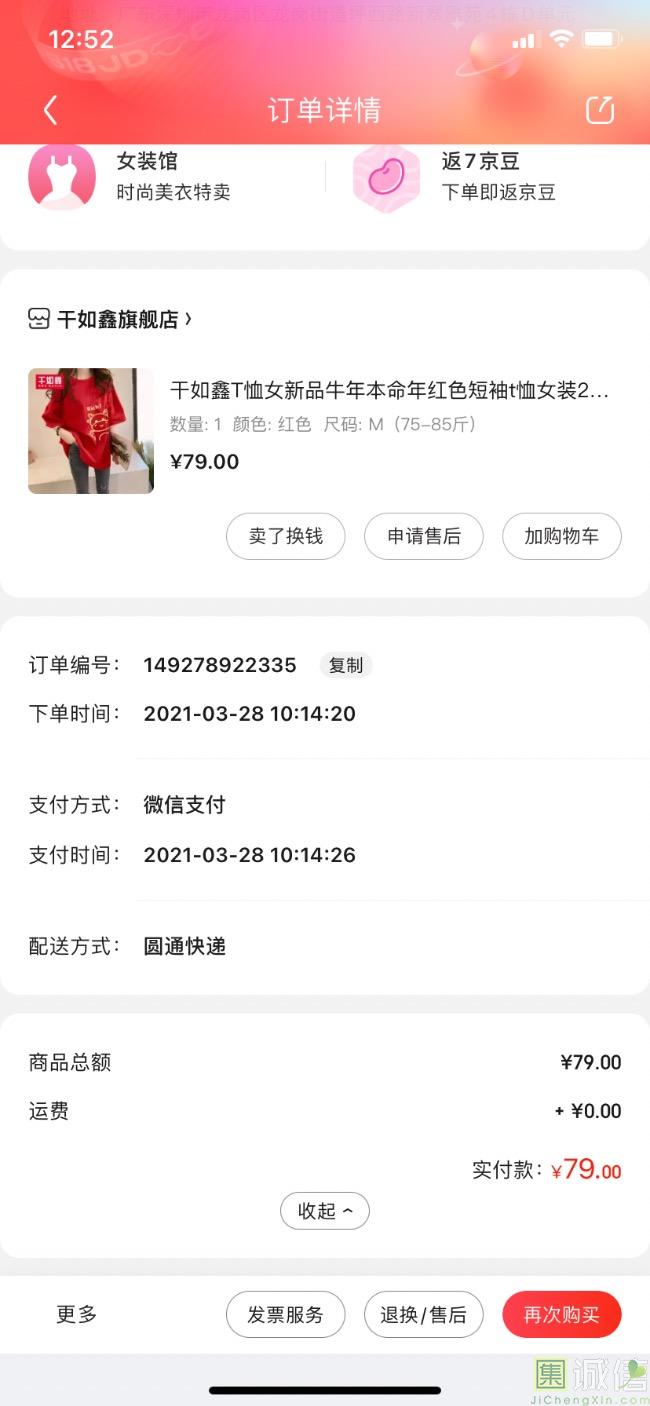Image resolution: width=650 pixels, height=1406 pixels.
Task: Copy the order number with 复制
Action: (346, 665)
